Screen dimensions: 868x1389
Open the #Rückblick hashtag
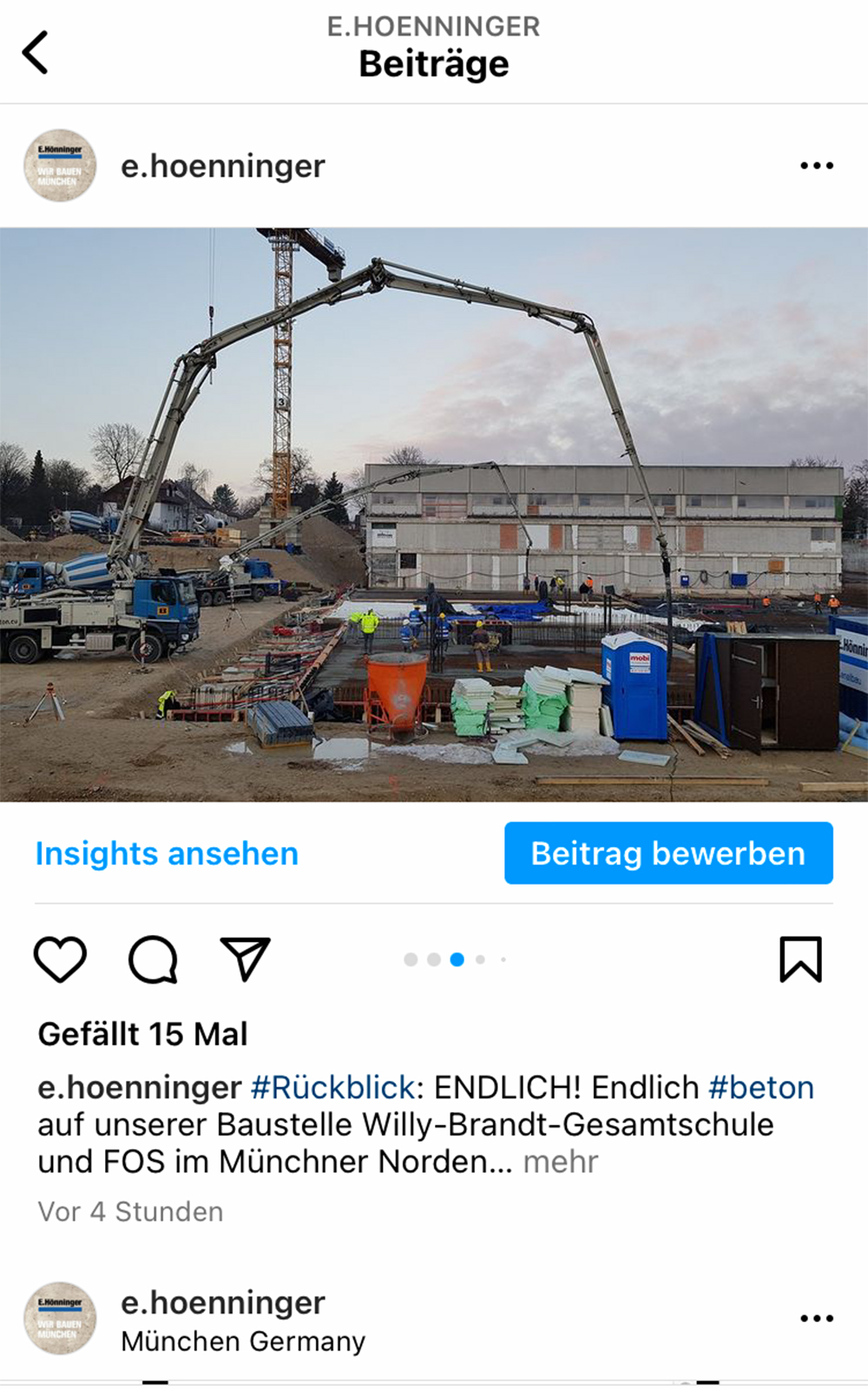333,1087
